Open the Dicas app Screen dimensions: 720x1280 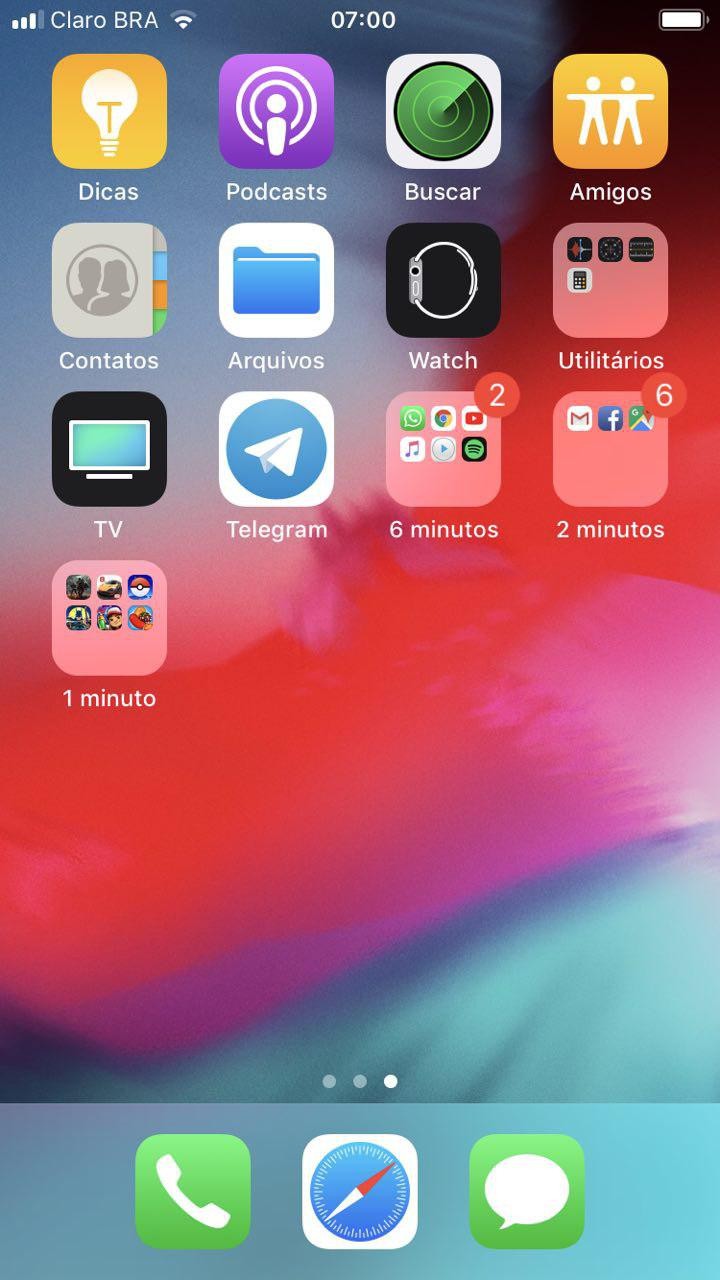(109, 111)
